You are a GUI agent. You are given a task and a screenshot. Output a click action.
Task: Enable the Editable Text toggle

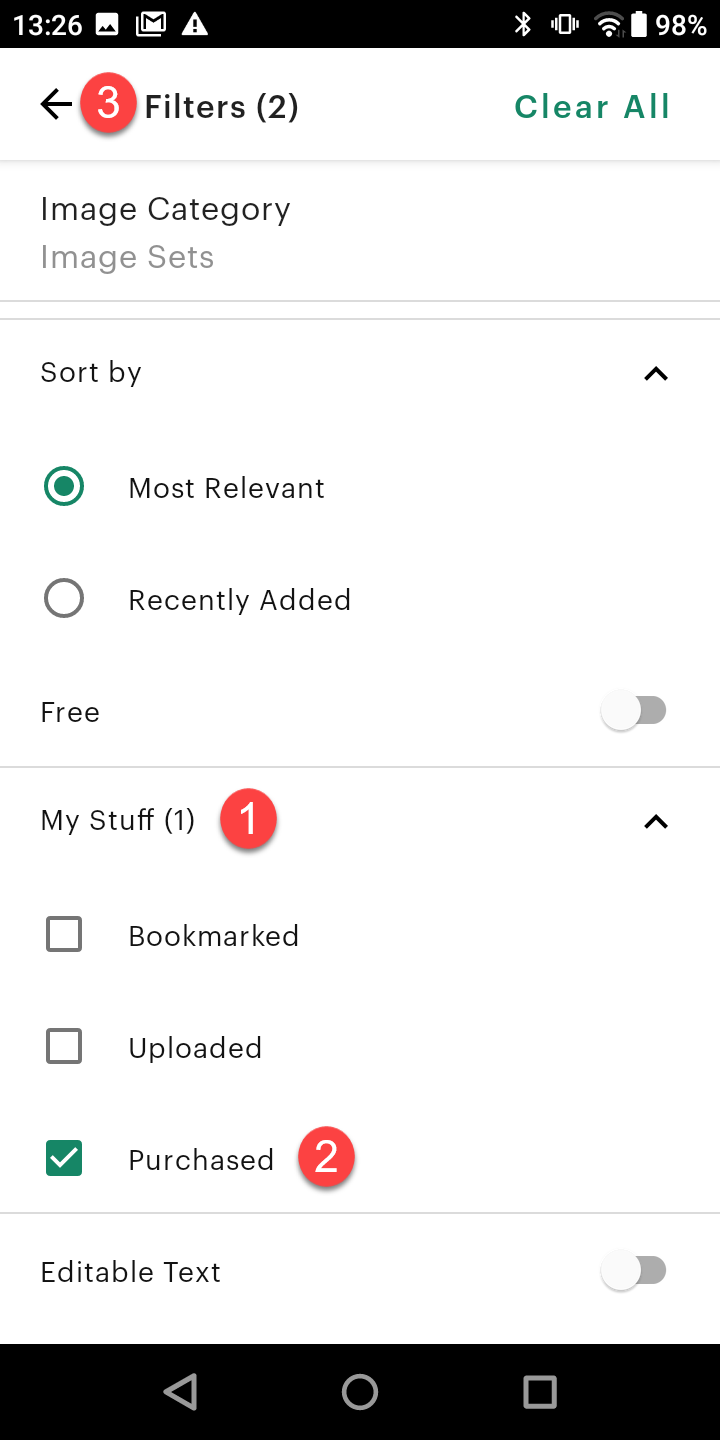(636, 1270)
